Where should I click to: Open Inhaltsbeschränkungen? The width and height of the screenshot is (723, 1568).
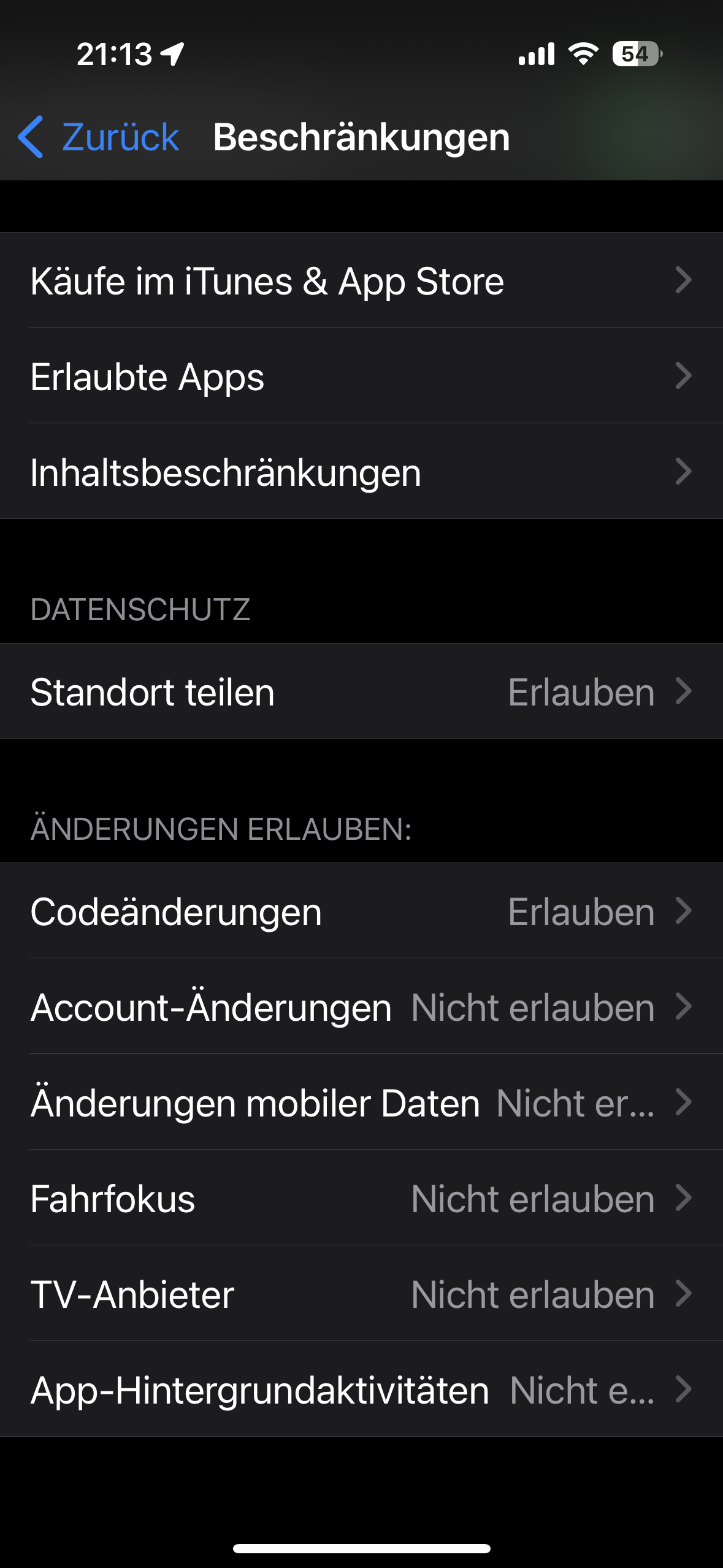361,472
